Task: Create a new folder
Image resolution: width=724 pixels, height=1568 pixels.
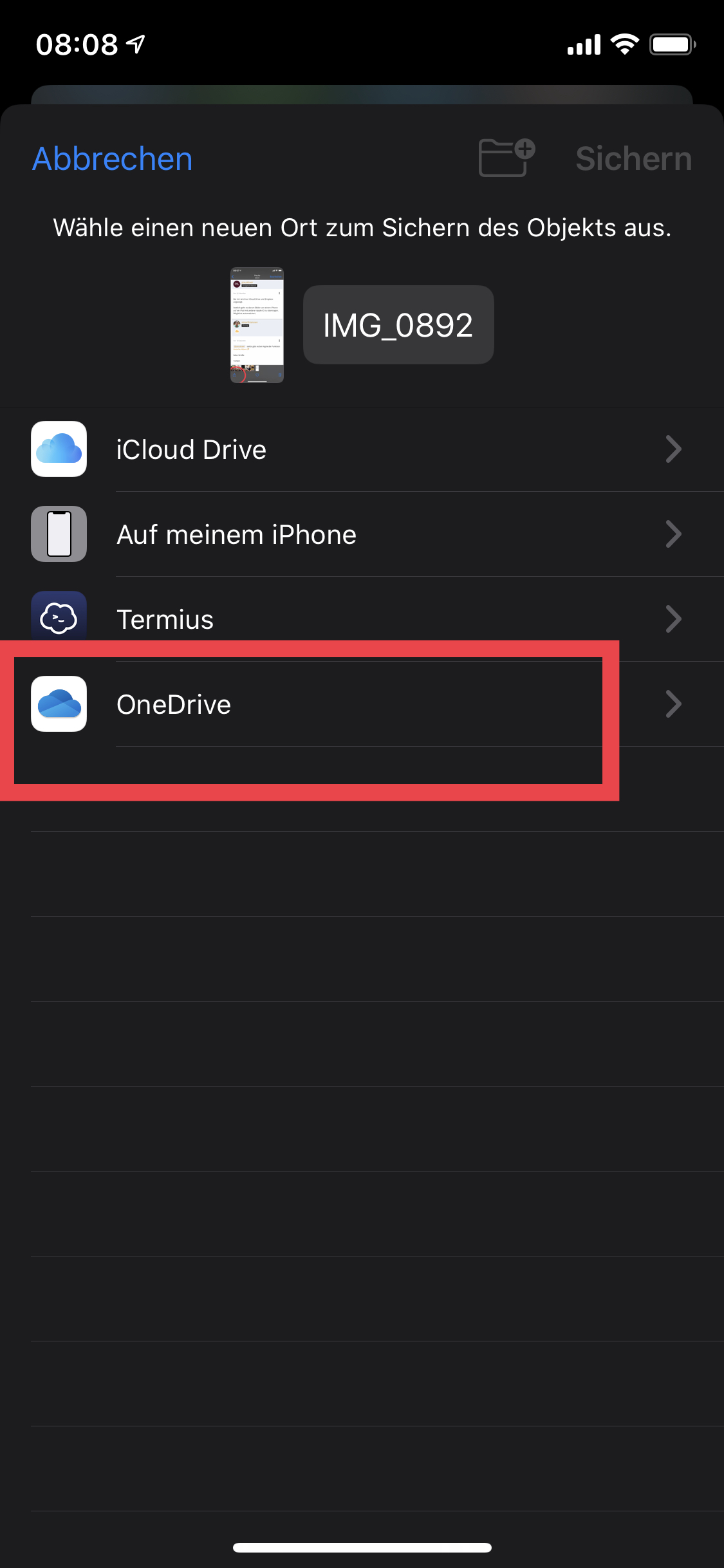Action: [x=506, y=157]
